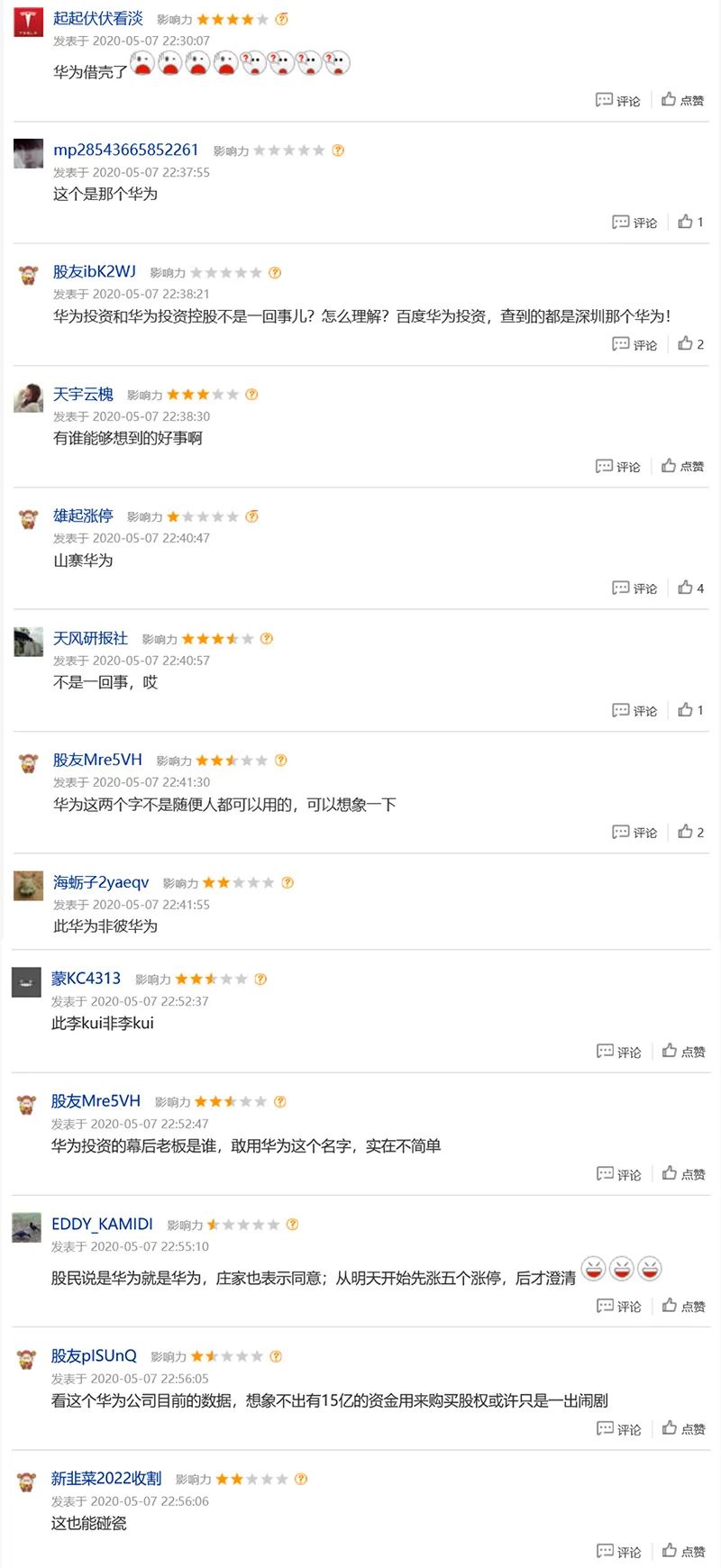The width and height of the screenshot is (721, 1568).
Task: Like 雄起涨停's comment '山寨华为'
Action: 690,588
